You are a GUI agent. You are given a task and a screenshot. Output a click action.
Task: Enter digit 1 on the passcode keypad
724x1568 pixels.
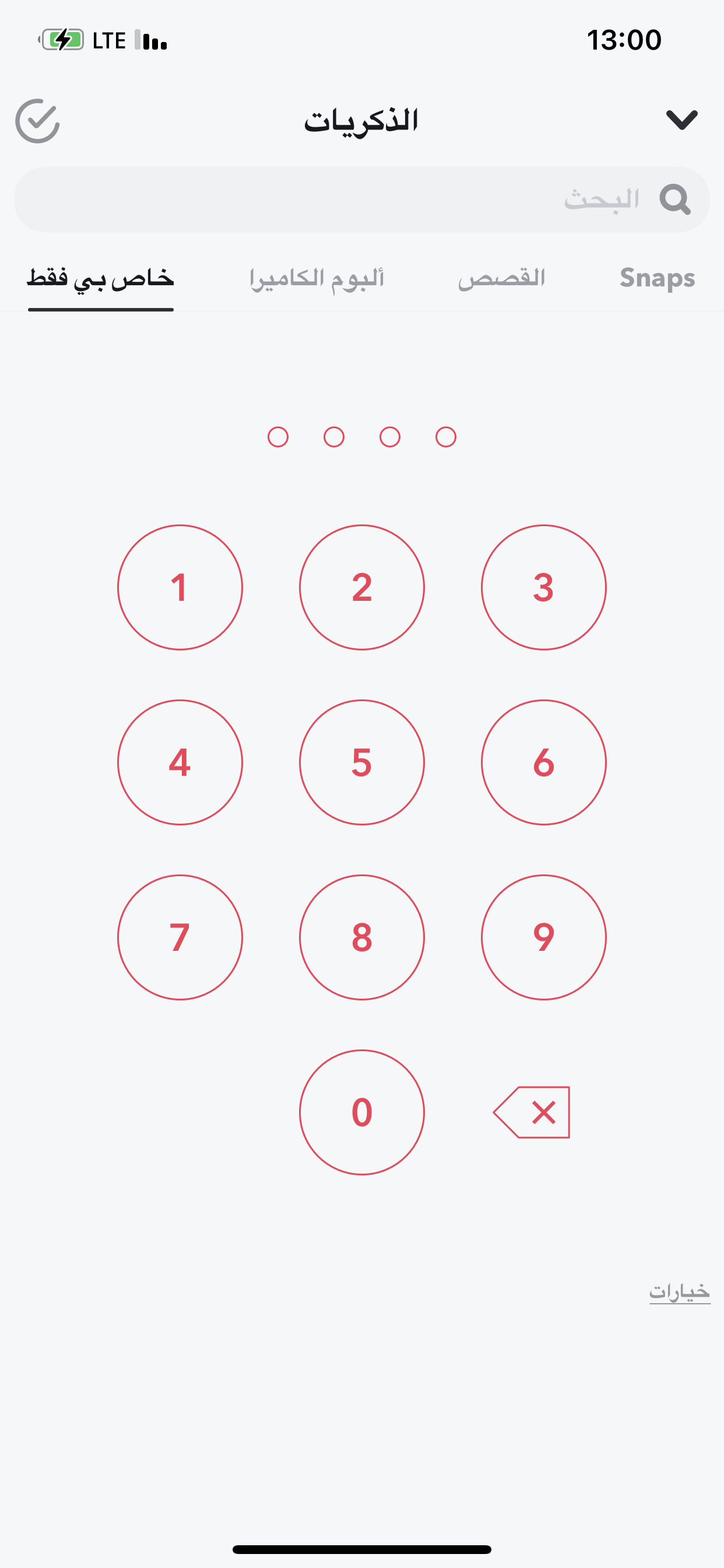[180, 587]
